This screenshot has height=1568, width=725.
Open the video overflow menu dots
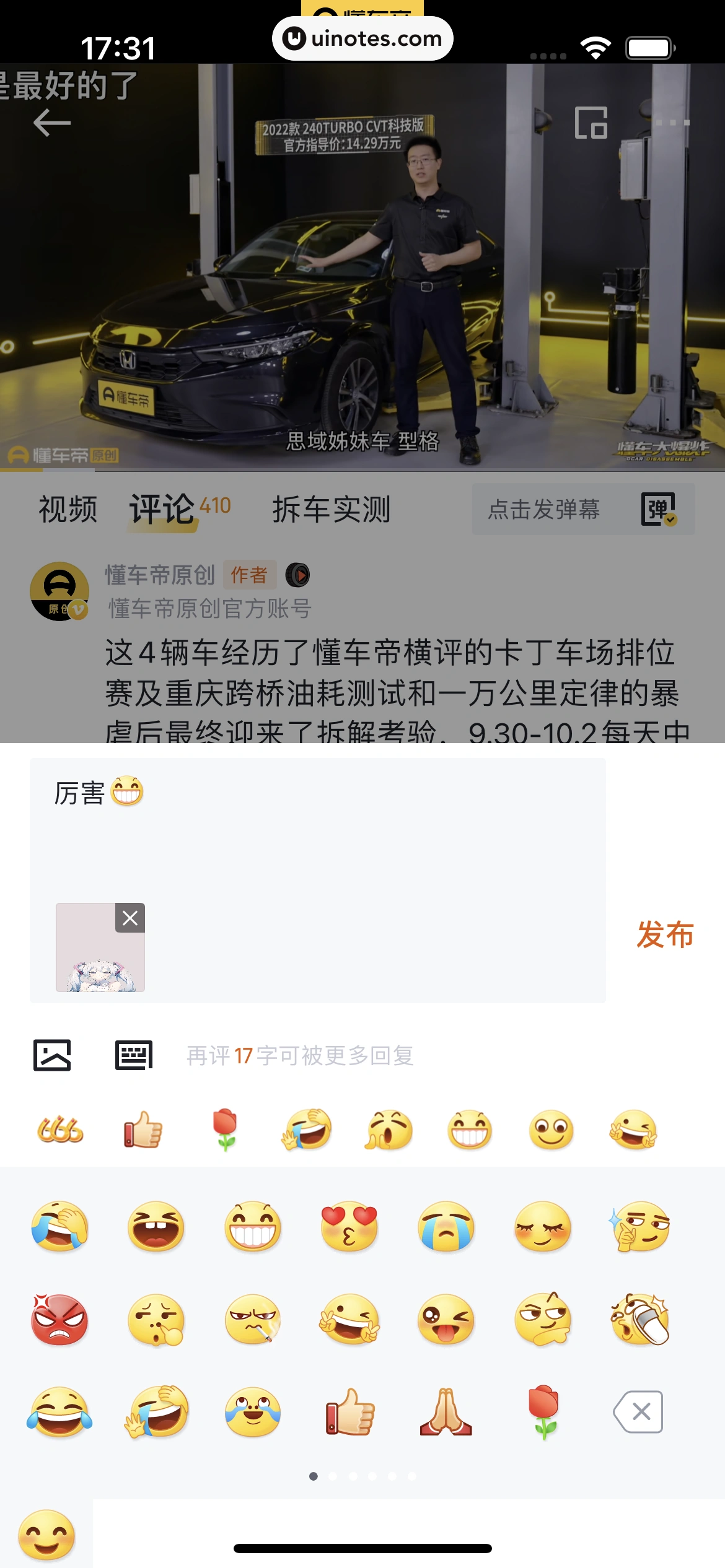click(672, 123)
